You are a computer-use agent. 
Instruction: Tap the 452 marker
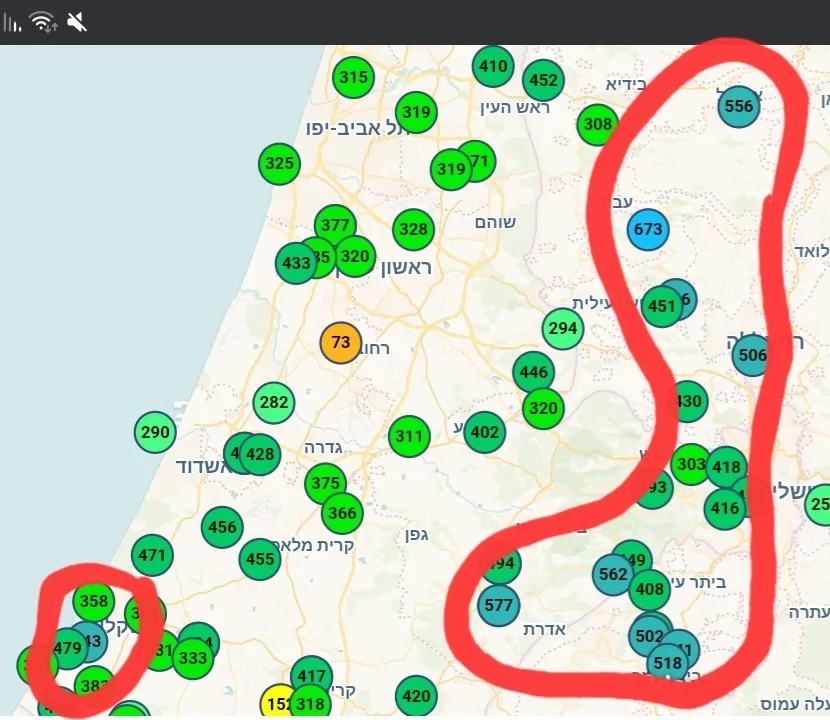tap(543, 80)
